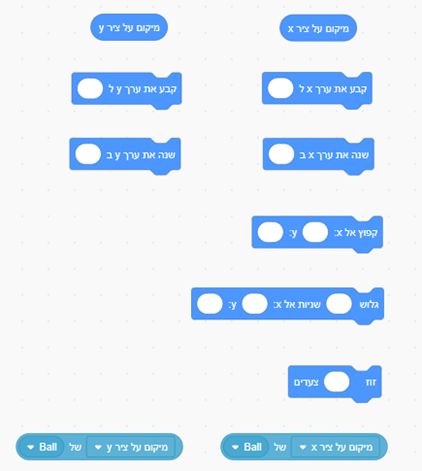Select the seconds input in the גלוש block

[339, 304]
